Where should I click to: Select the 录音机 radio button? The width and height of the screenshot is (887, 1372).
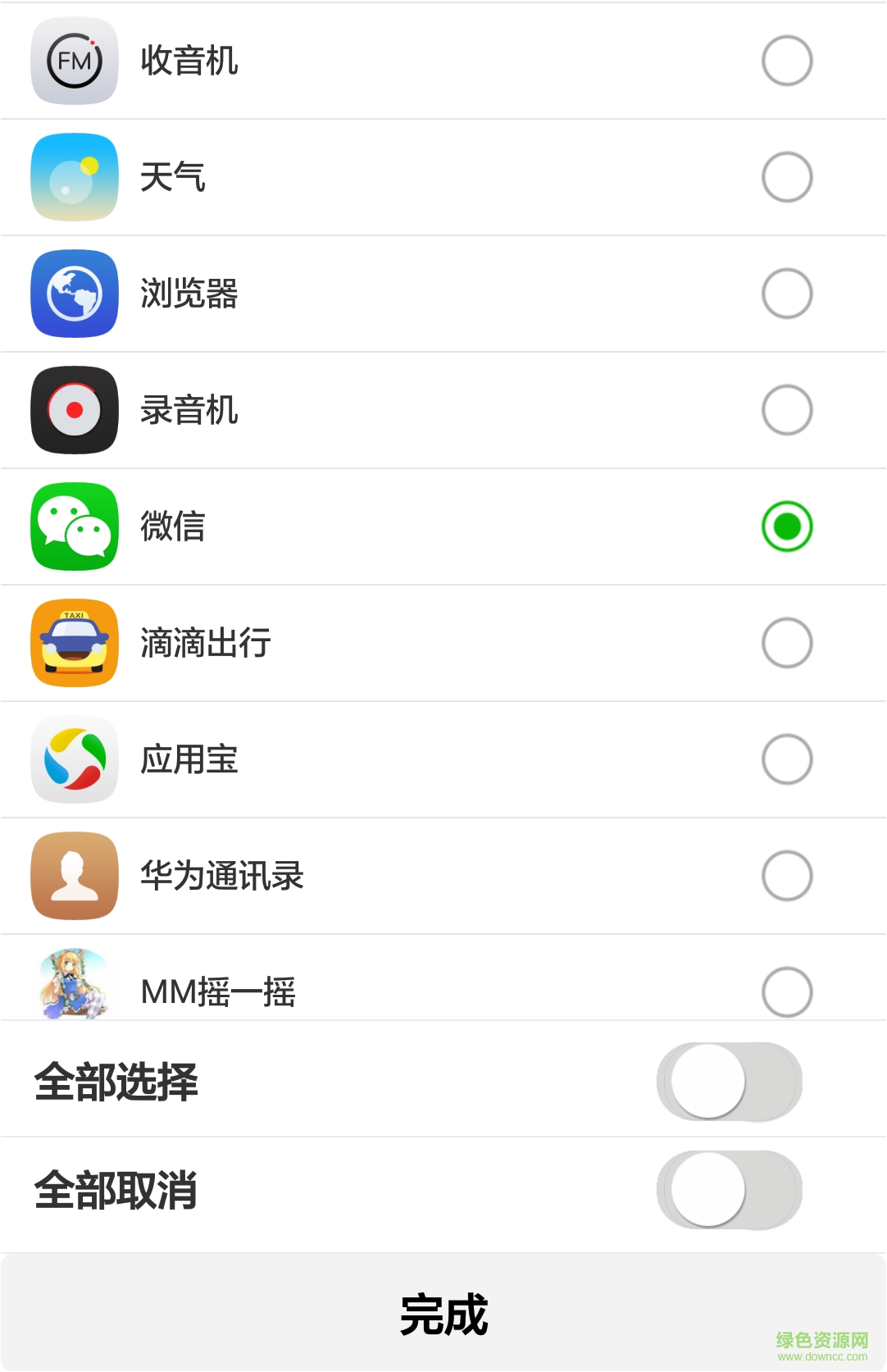786,410
